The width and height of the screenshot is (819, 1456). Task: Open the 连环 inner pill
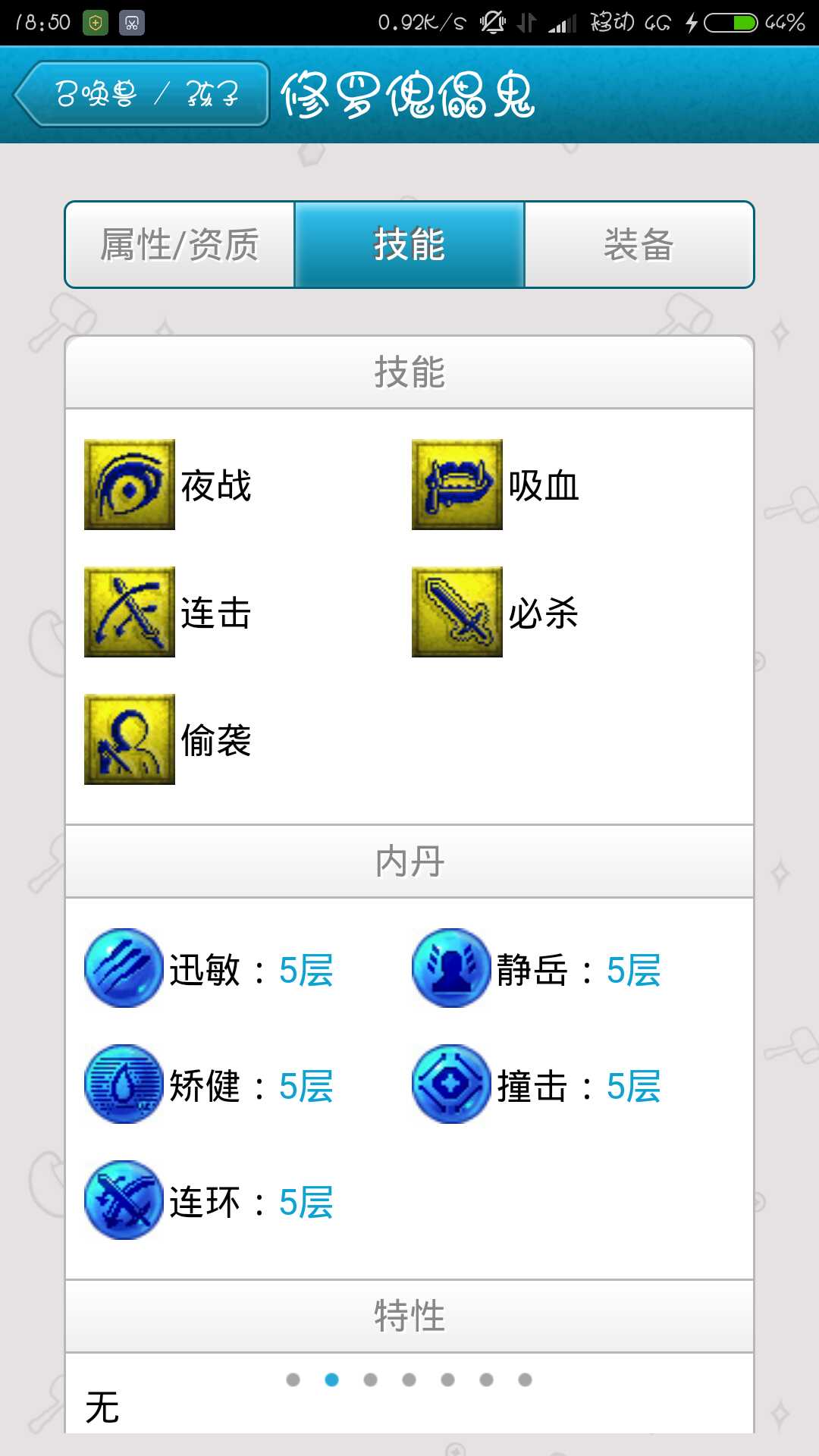click(x=124, y=1200)
